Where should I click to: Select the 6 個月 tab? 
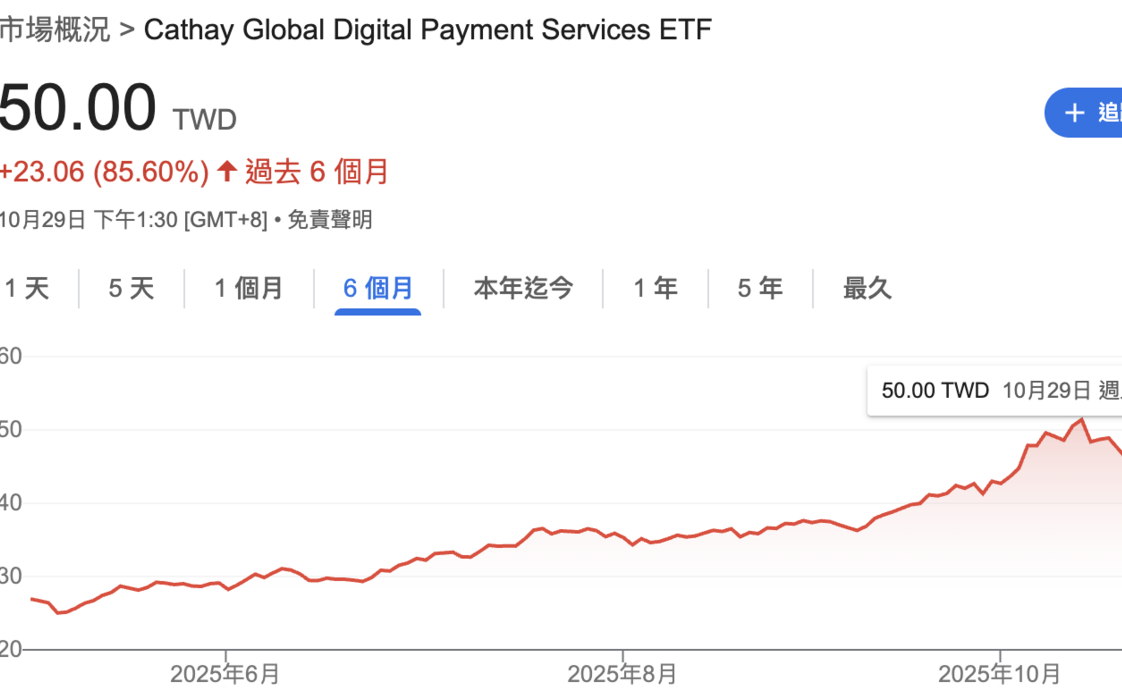(378, 289)
